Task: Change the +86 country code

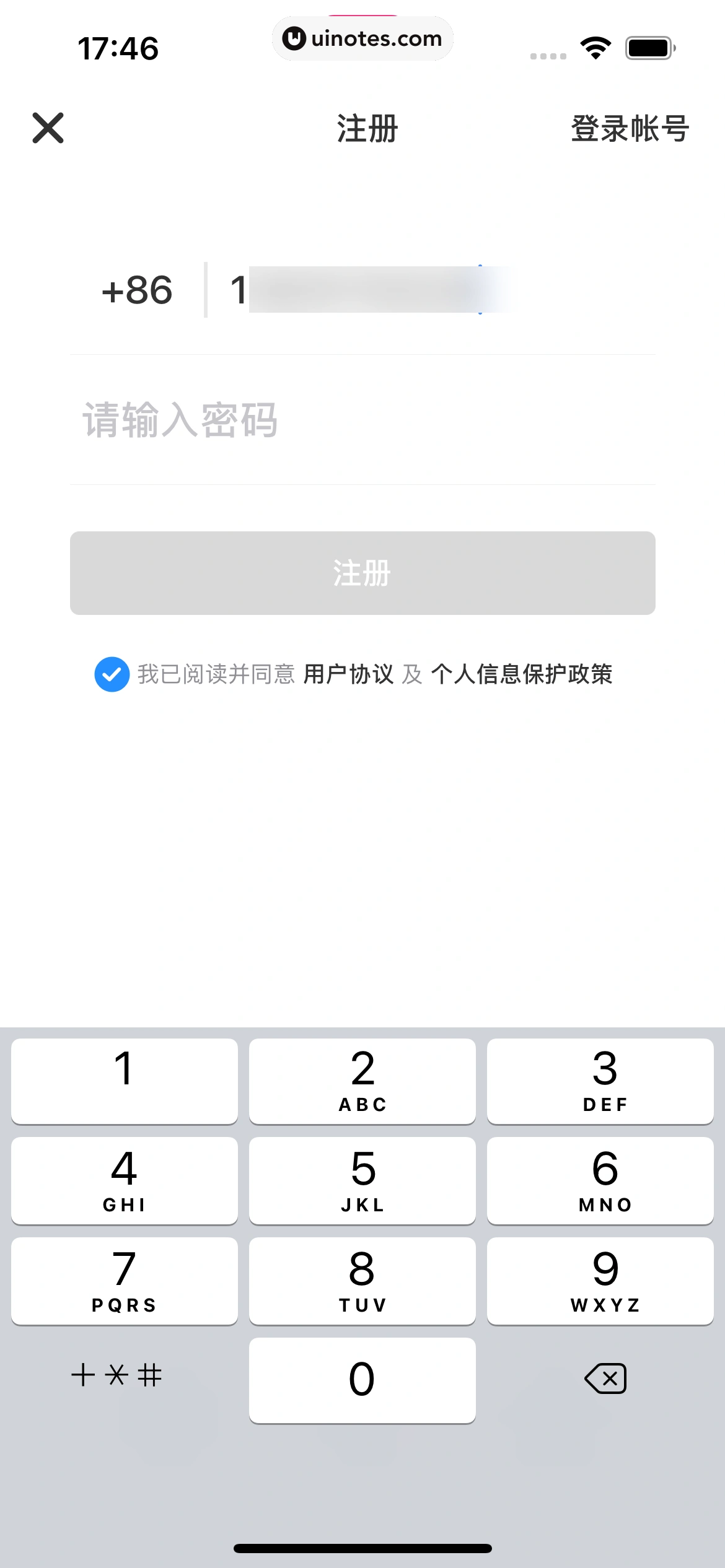Action: [x=137, y=290]
